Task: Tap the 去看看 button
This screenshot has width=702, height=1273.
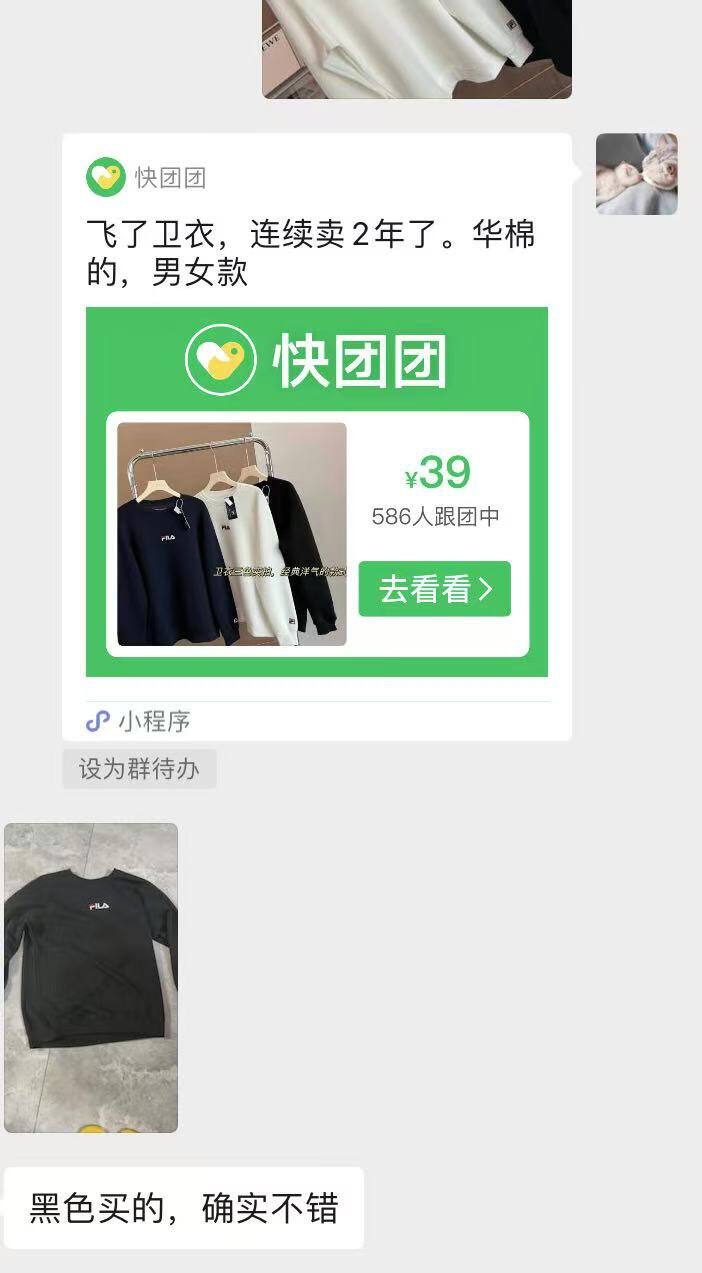Action: click(434, 589)
